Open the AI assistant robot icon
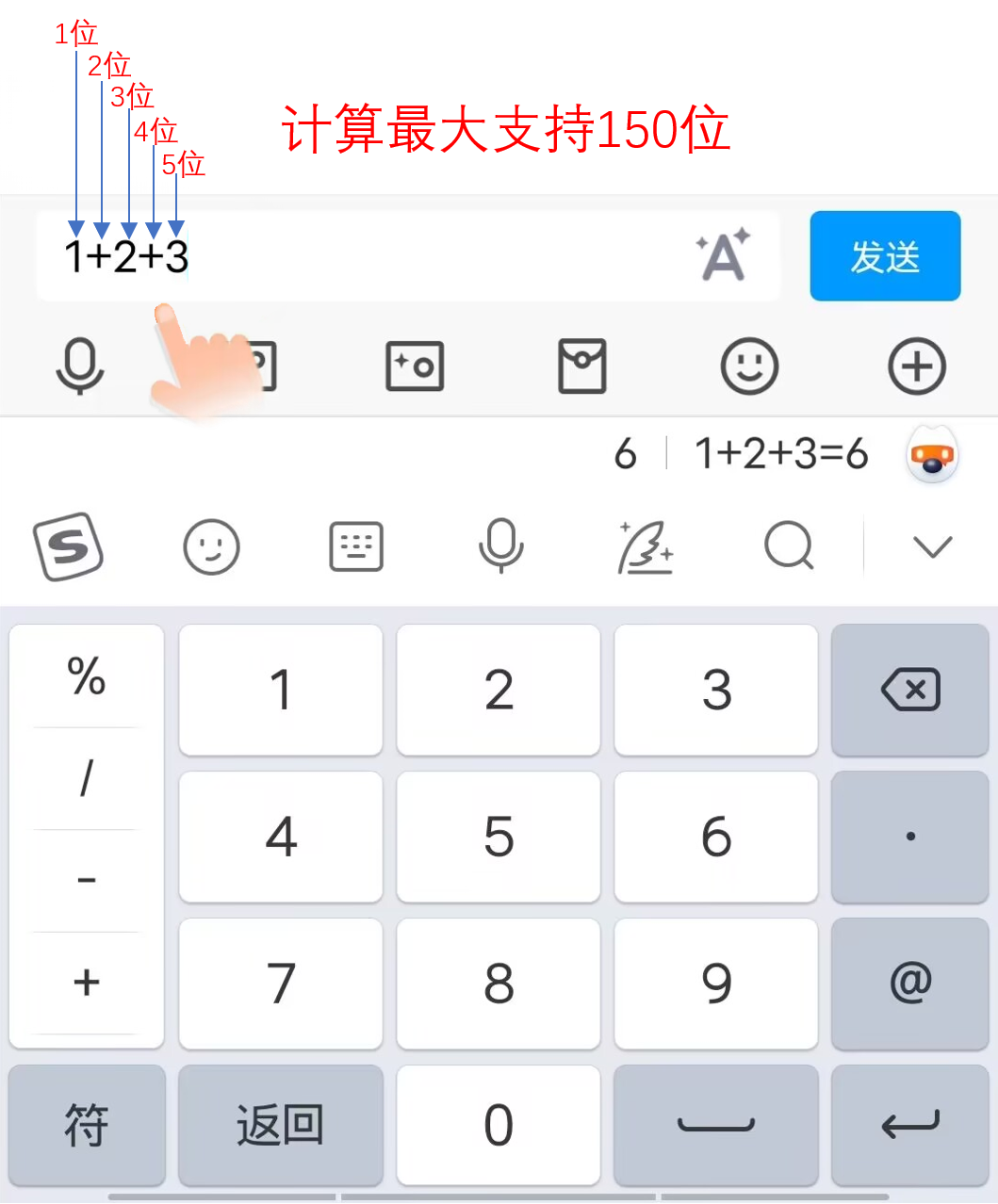The width and height of the screenshot is (998, 1204). (x=932, y=456)
